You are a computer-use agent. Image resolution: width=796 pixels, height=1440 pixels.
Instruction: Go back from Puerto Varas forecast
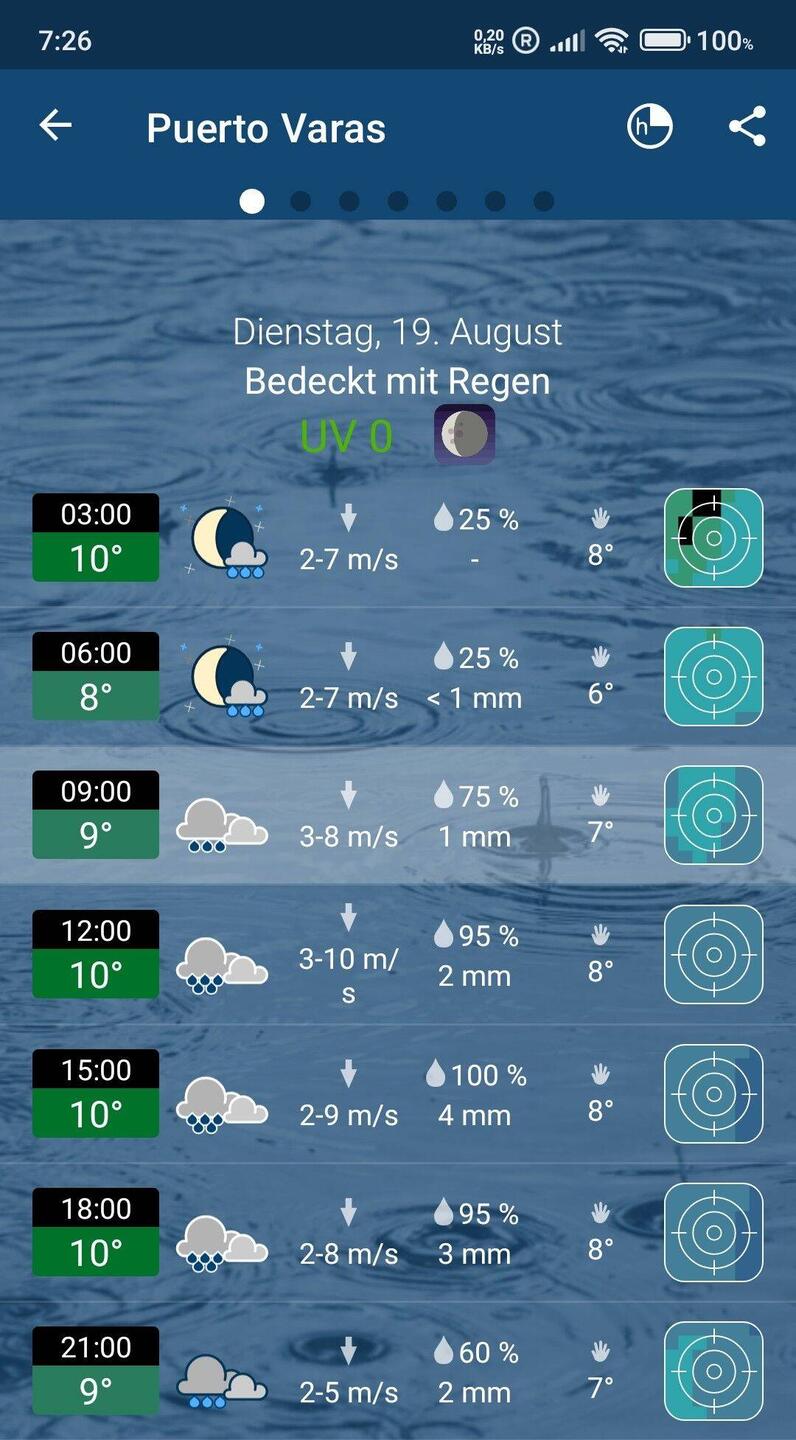[56, 126]
